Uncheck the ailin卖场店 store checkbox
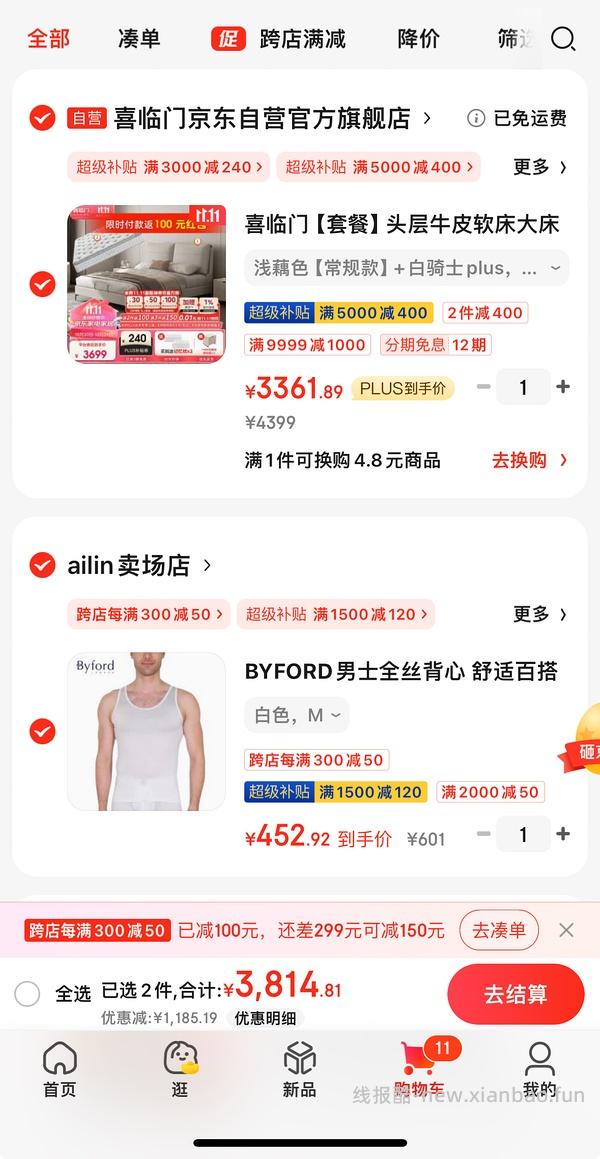Screen dimensions: 600x1159 42,565
